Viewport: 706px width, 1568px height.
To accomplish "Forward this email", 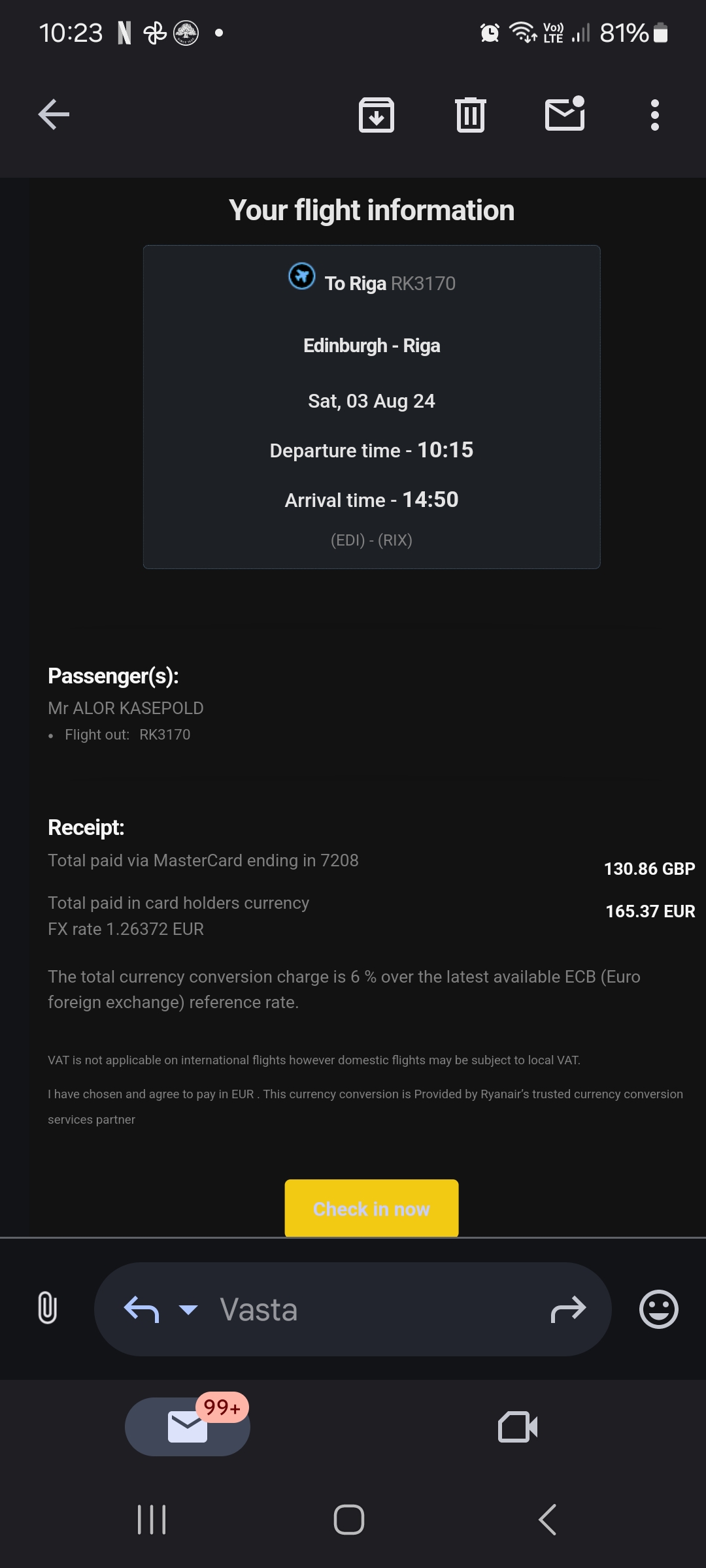I will pyautogui.click(x=568, y=1309).
